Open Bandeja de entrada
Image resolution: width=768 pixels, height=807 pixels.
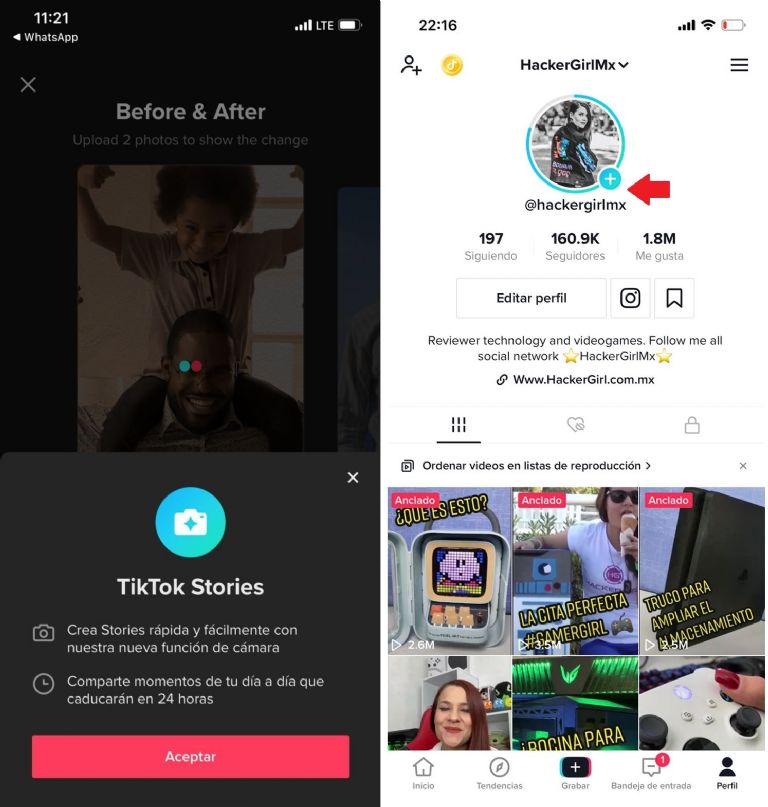651,772
